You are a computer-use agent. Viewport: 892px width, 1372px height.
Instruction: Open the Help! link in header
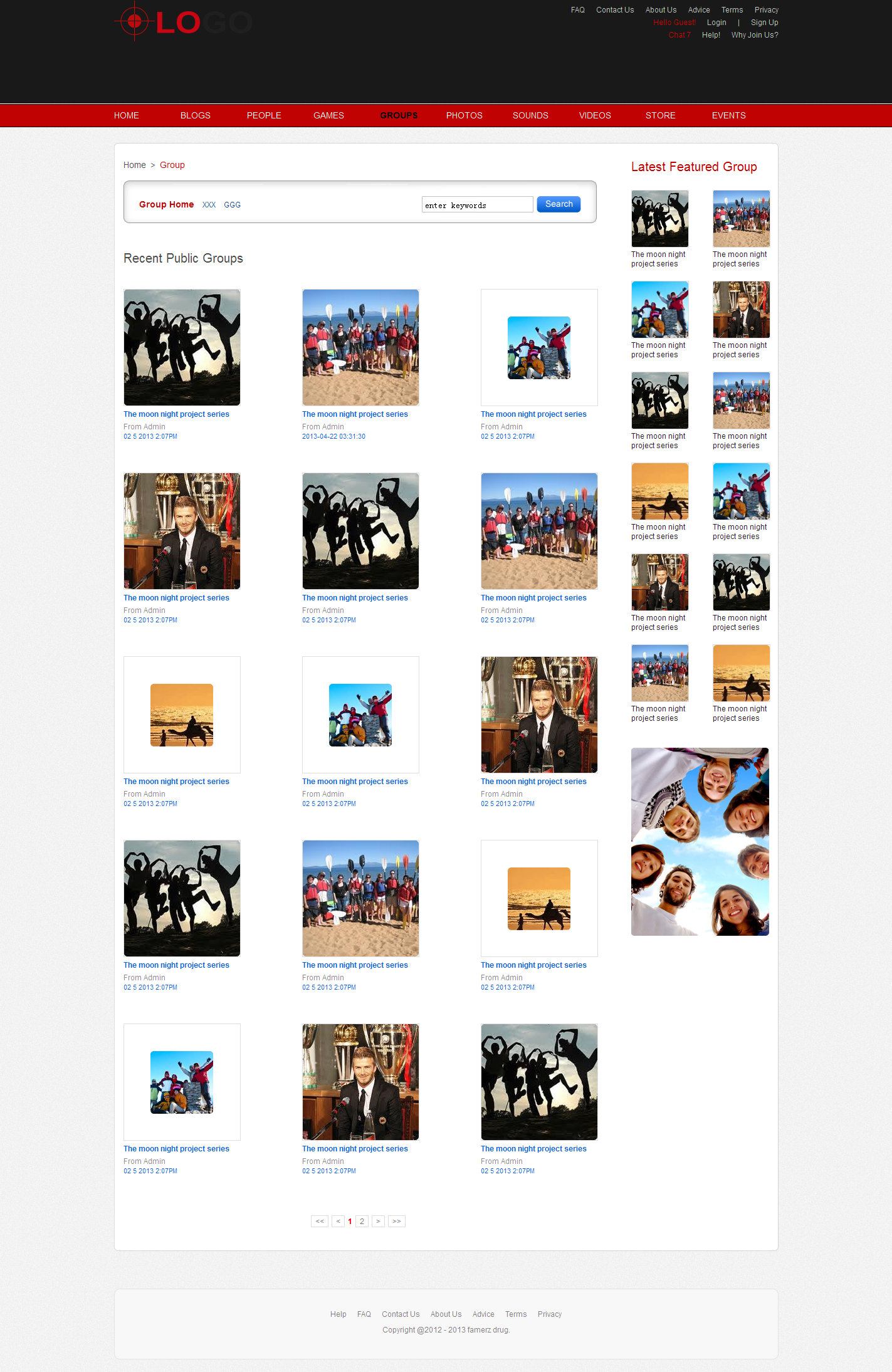point(711,35)
